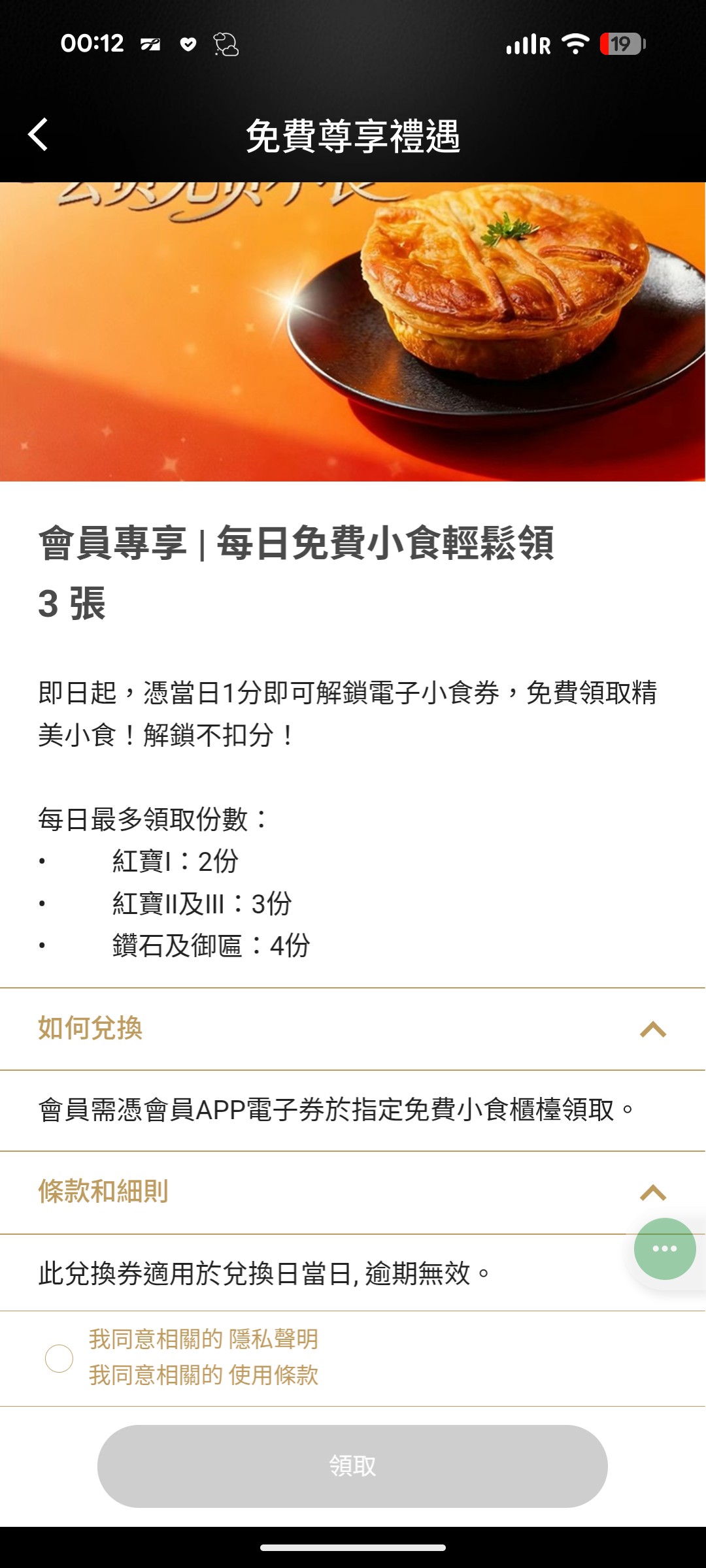Open the 隱私聲明 link
This screenshot has height=1568, width=706.
pyautogui.click(x=273, y=1339)
